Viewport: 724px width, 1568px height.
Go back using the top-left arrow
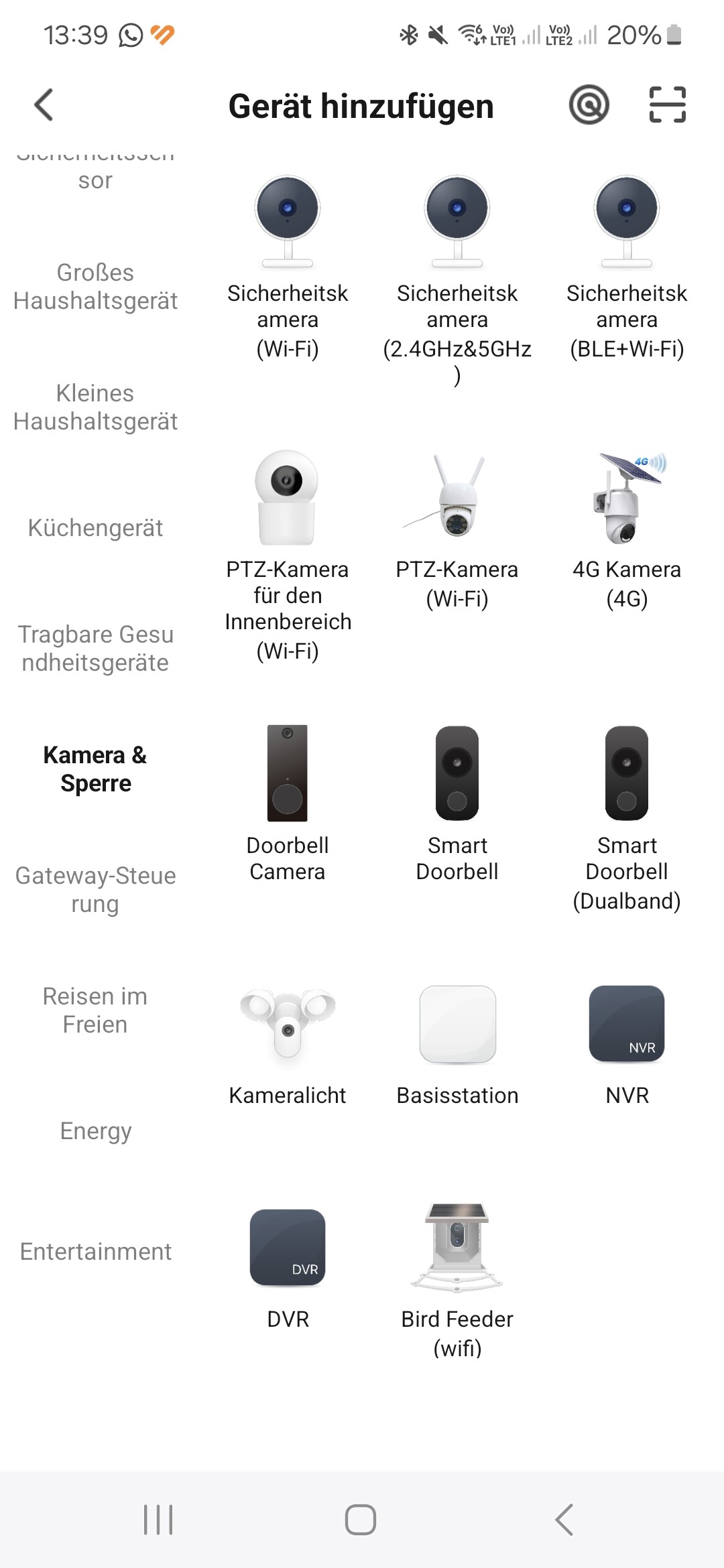pos(44,105)
